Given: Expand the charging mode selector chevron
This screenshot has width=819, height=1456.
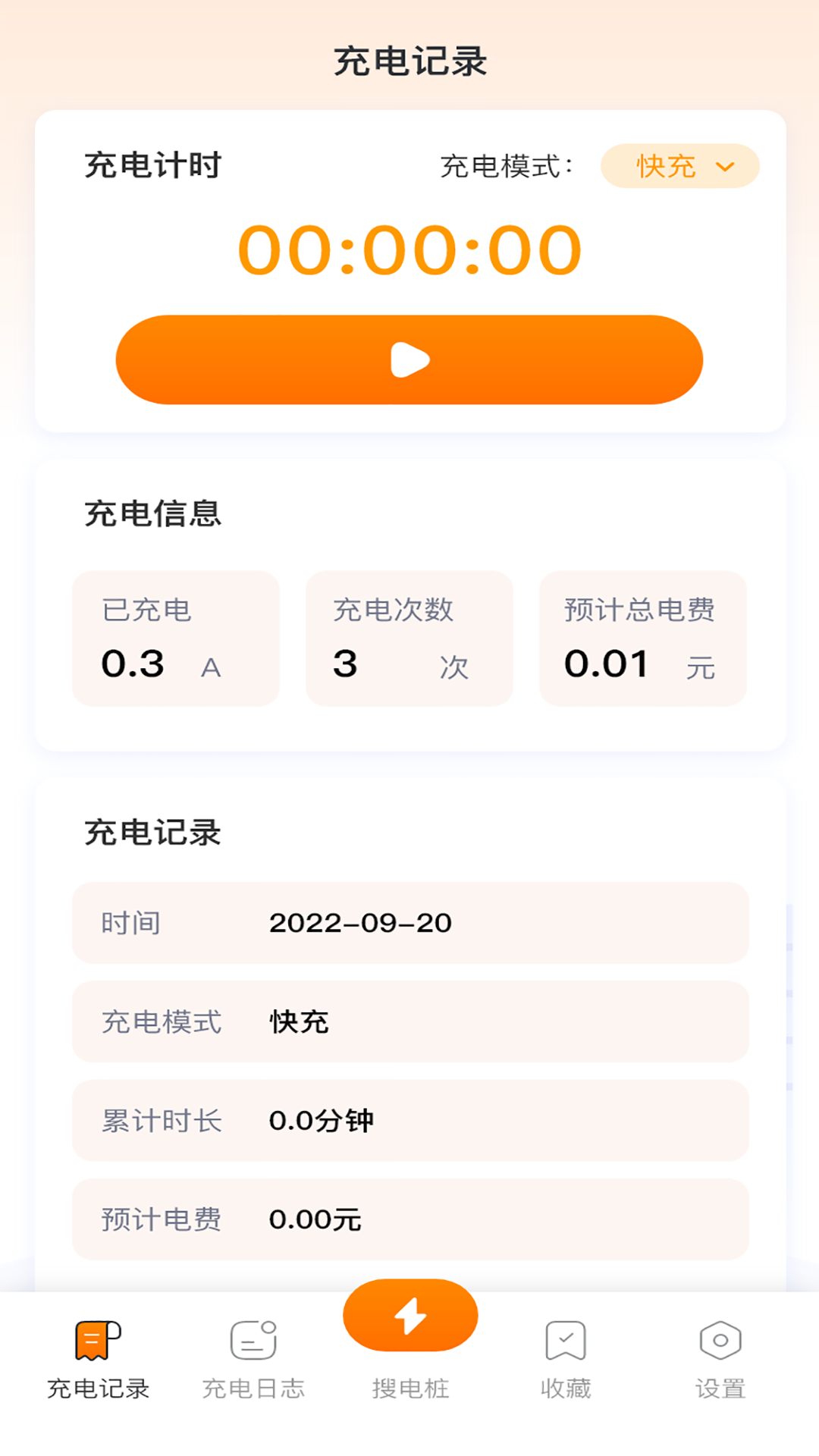Looking at the screenshot, I should [726, 166].
